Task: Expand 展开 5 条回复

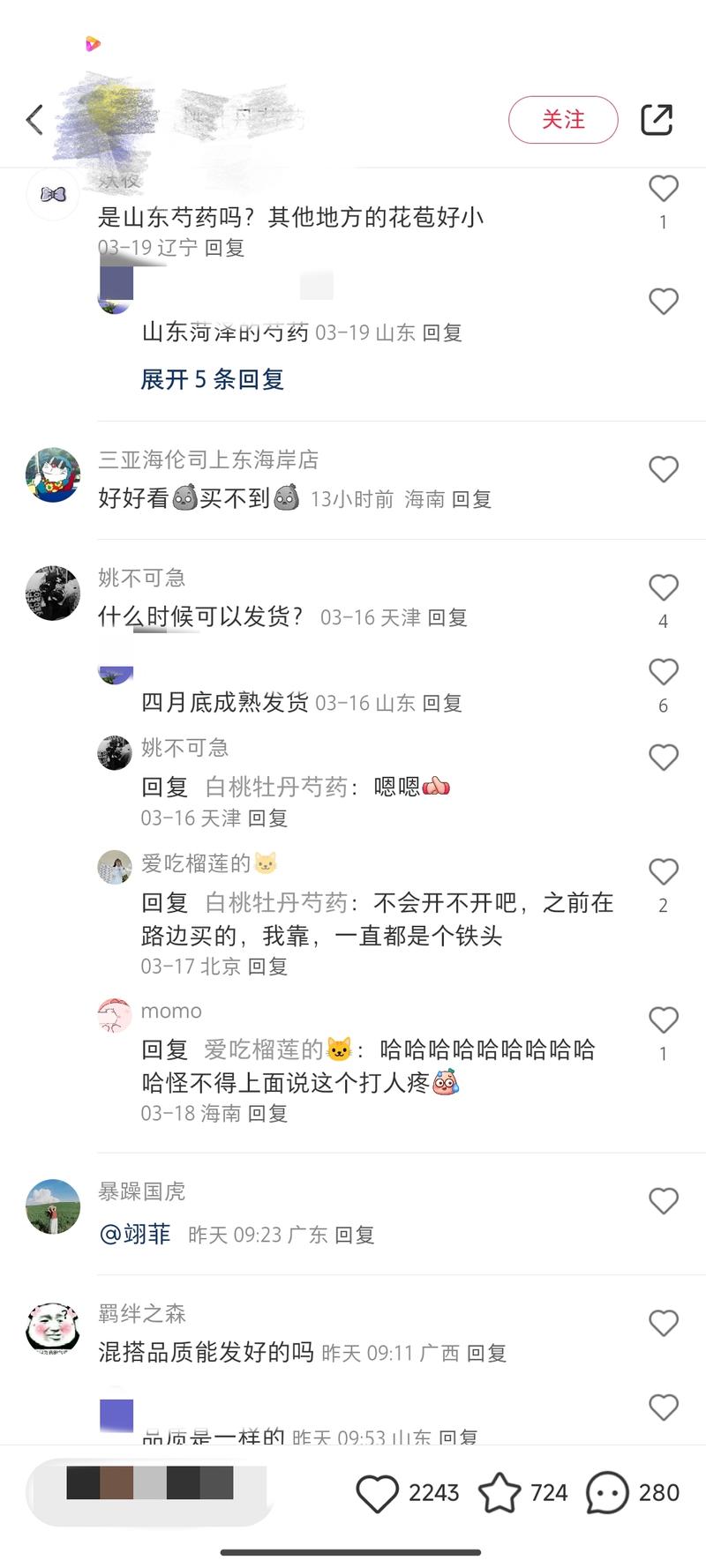Action: pos(212,379)
